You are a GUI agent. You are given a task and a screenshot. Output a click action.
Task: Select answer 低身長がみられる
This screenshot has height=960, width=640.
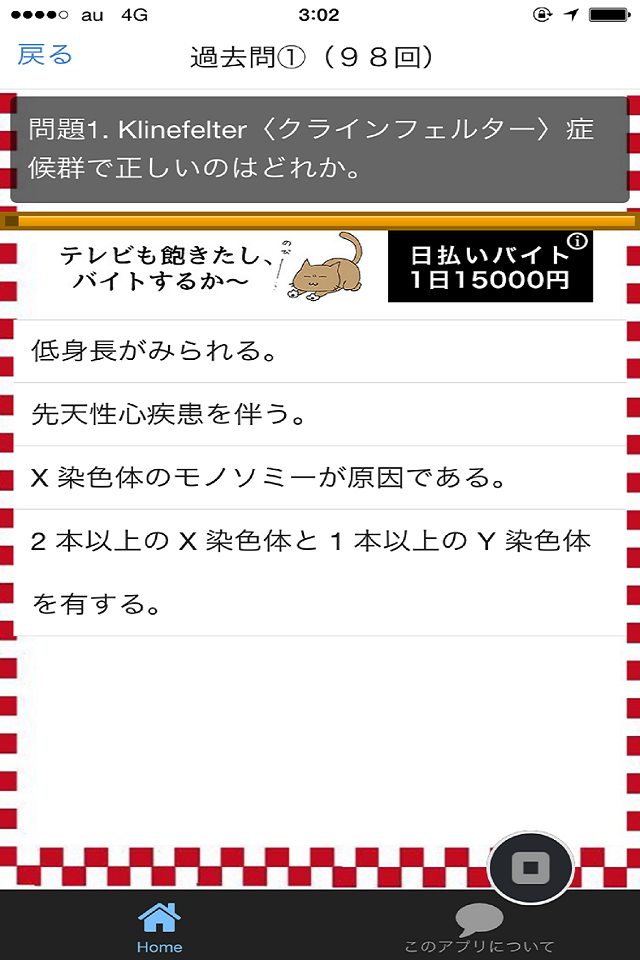point(320,351)
